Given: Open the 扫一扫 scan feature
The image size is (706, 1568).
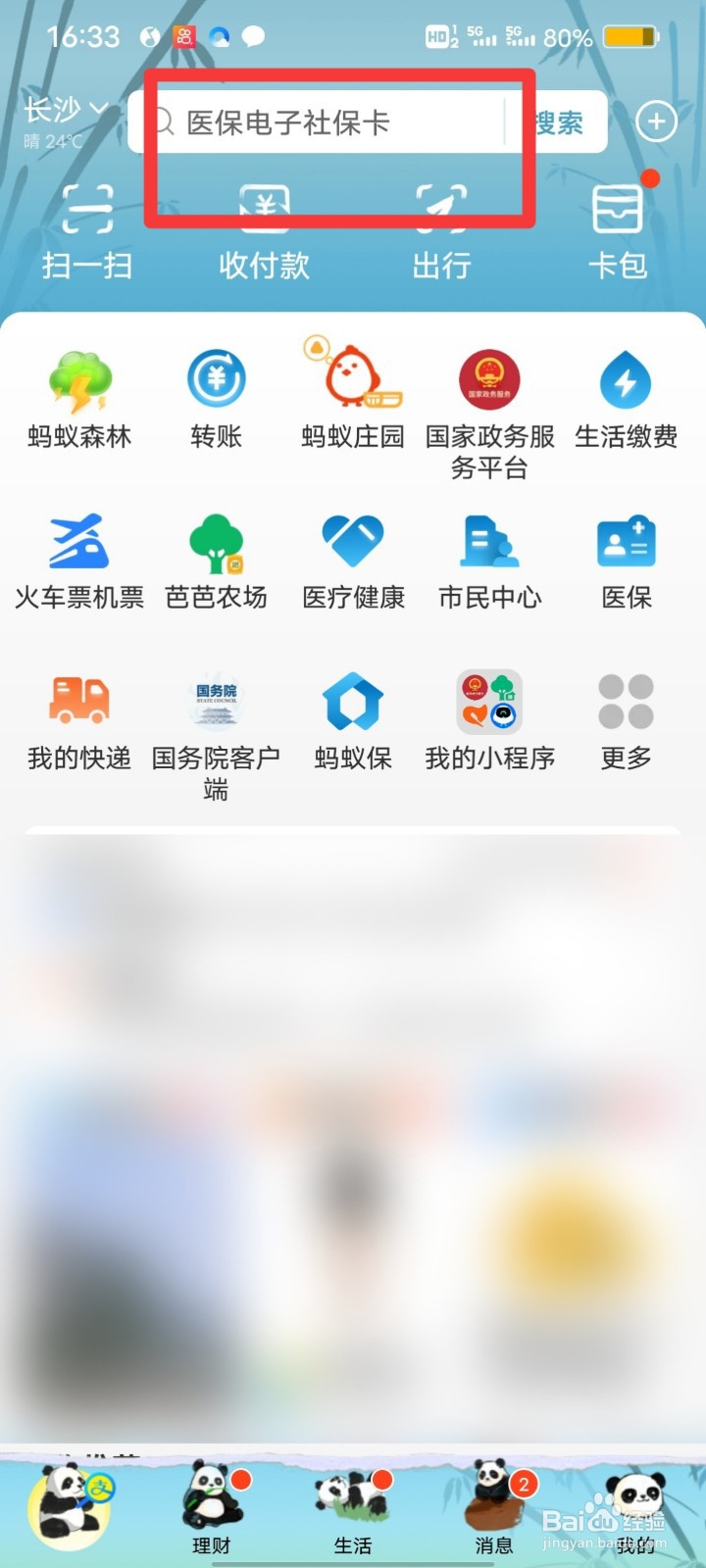Looking at the screenshot, I should [84, 230].
